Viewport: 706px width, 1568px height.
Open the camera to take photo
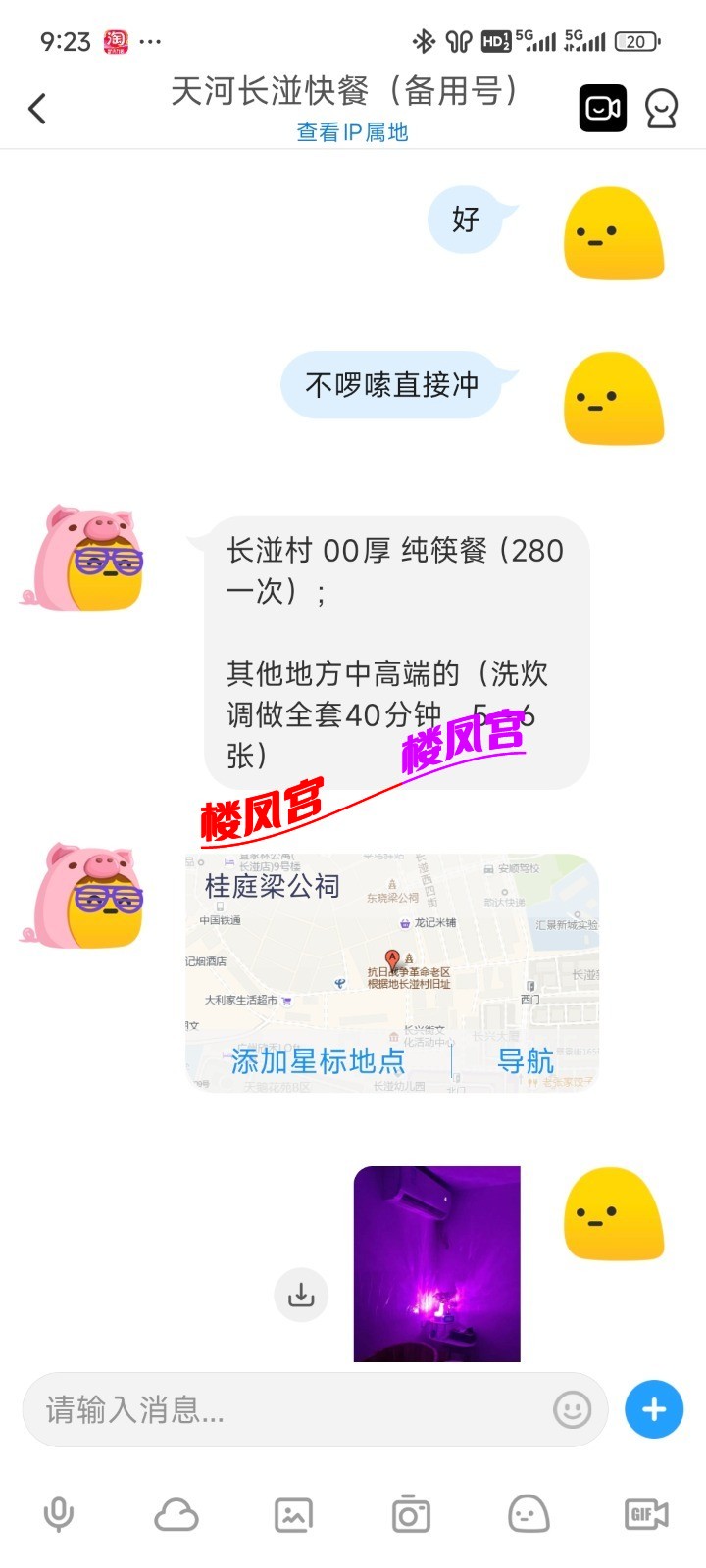coord(411,1515)
